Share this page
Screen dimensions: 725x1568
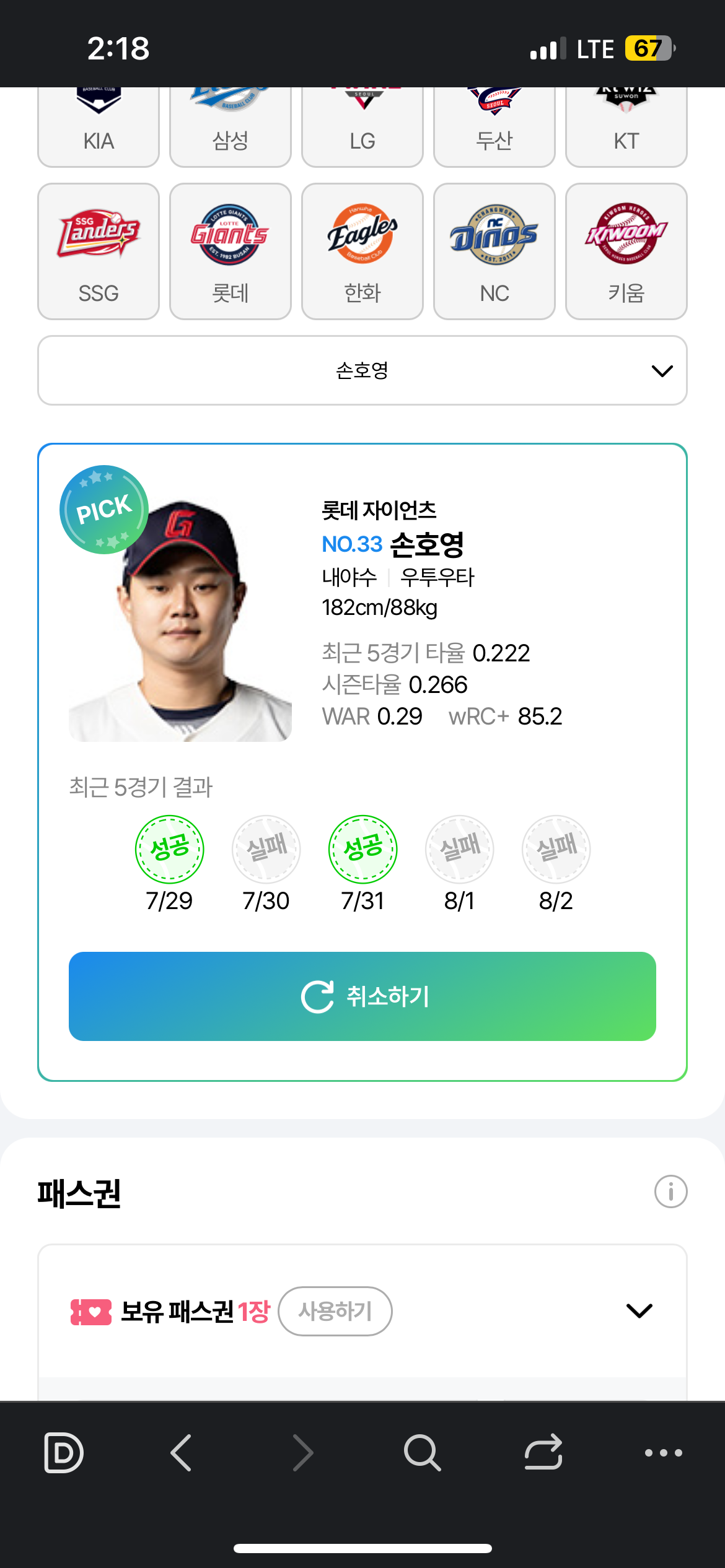click(x=543, y=1452)
